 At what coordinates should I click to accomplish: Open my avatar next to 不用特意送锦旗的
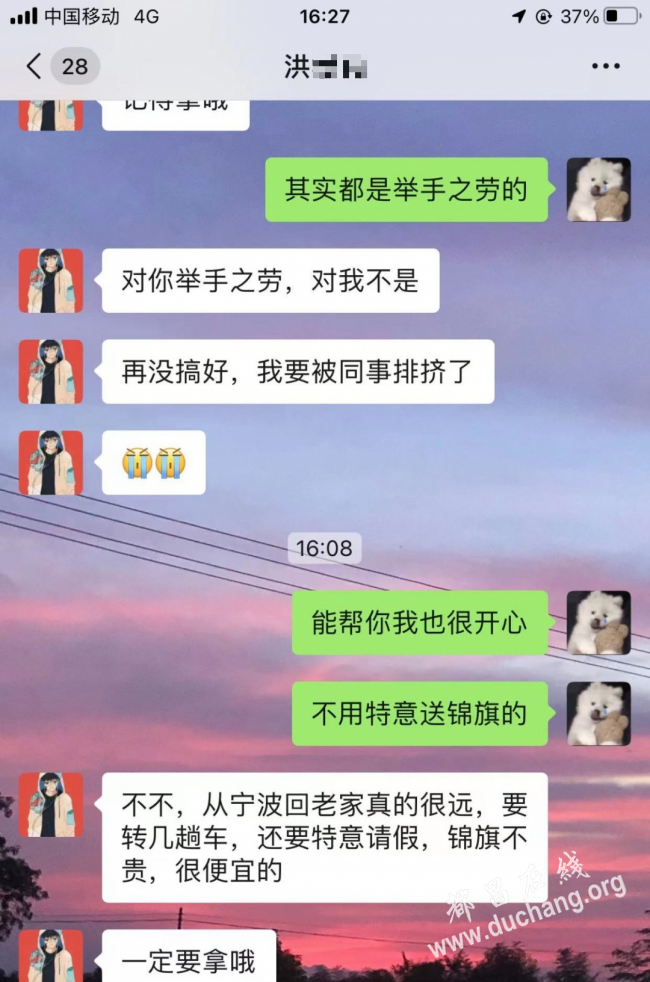click(598, 714)
